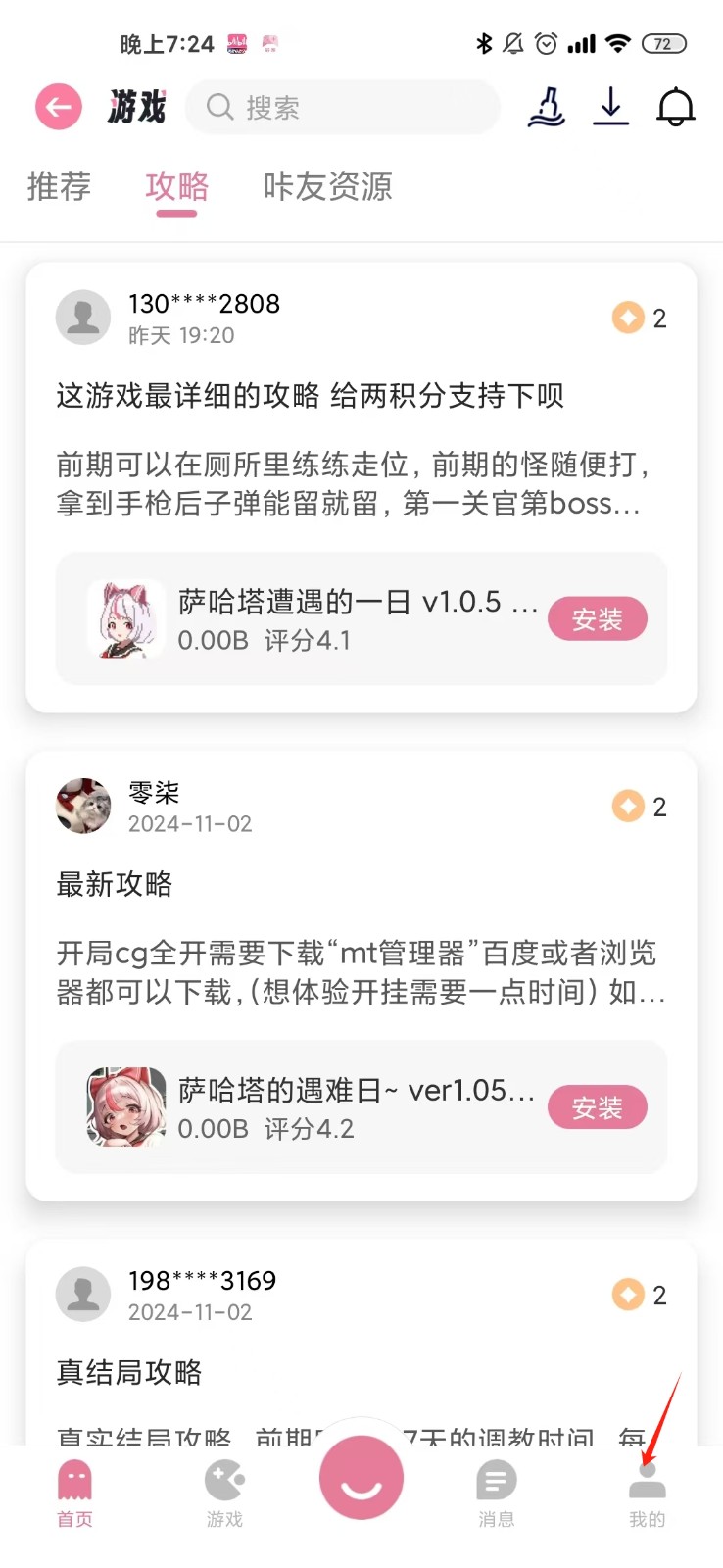Open the drift bottle feature icon

coord(547,108)
